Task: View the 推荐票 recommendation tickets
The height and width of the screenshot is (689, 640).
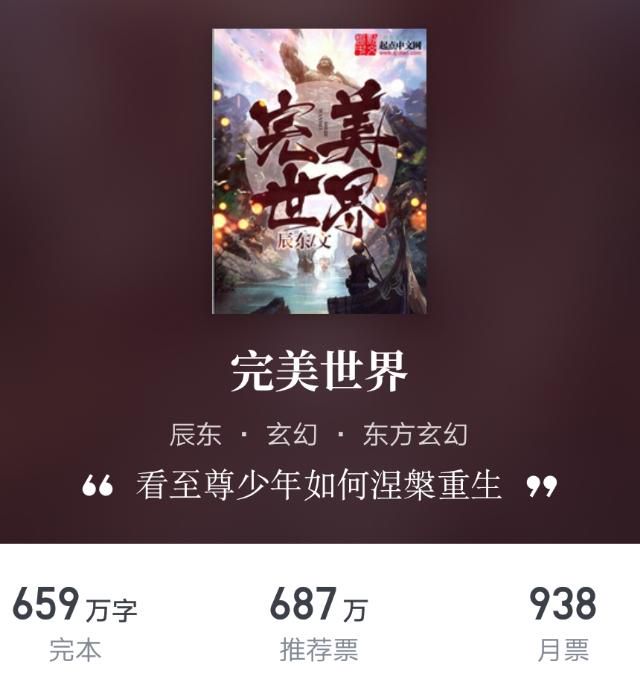Action: tap(318, 625)
